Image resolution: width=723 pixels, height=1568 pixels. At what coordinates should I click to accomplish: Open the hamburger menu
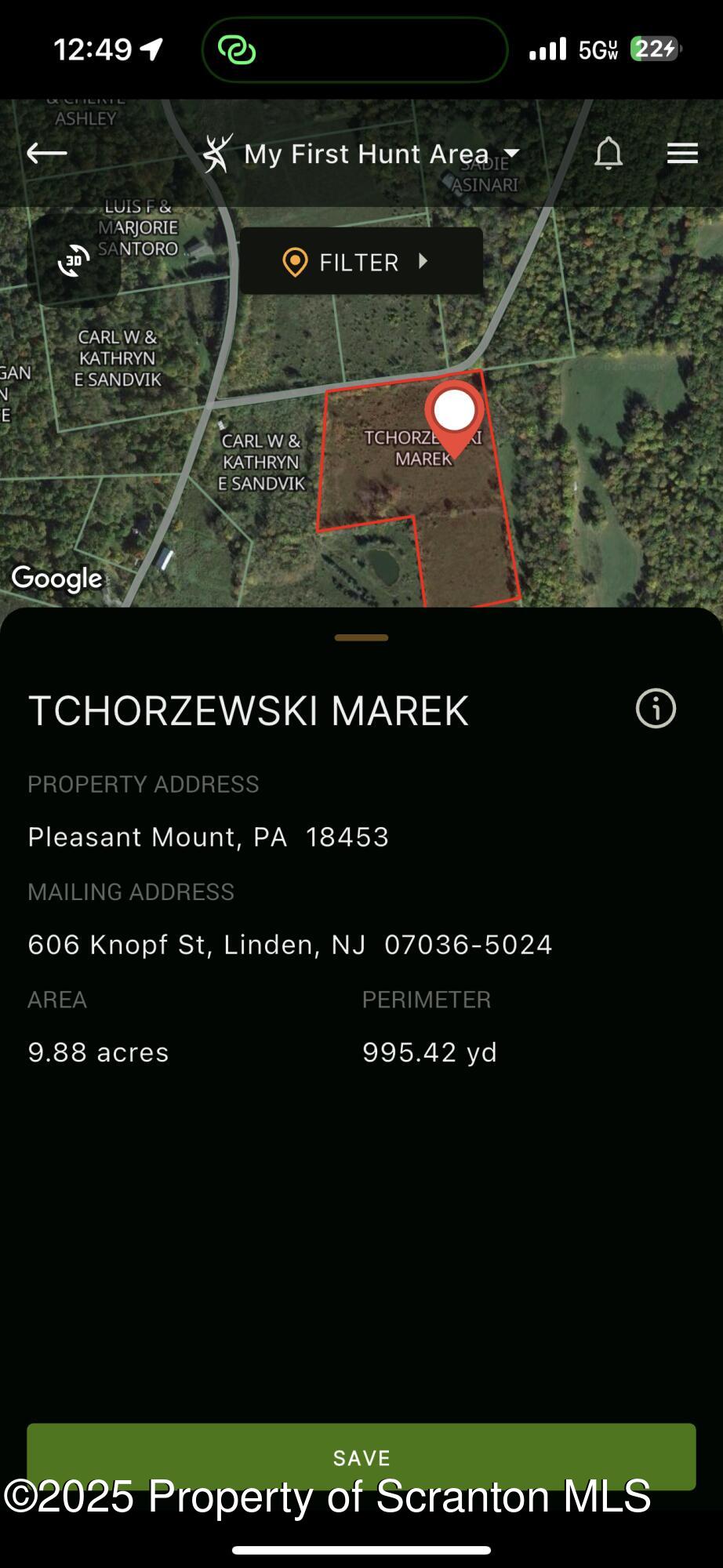(x=682, y=154)
